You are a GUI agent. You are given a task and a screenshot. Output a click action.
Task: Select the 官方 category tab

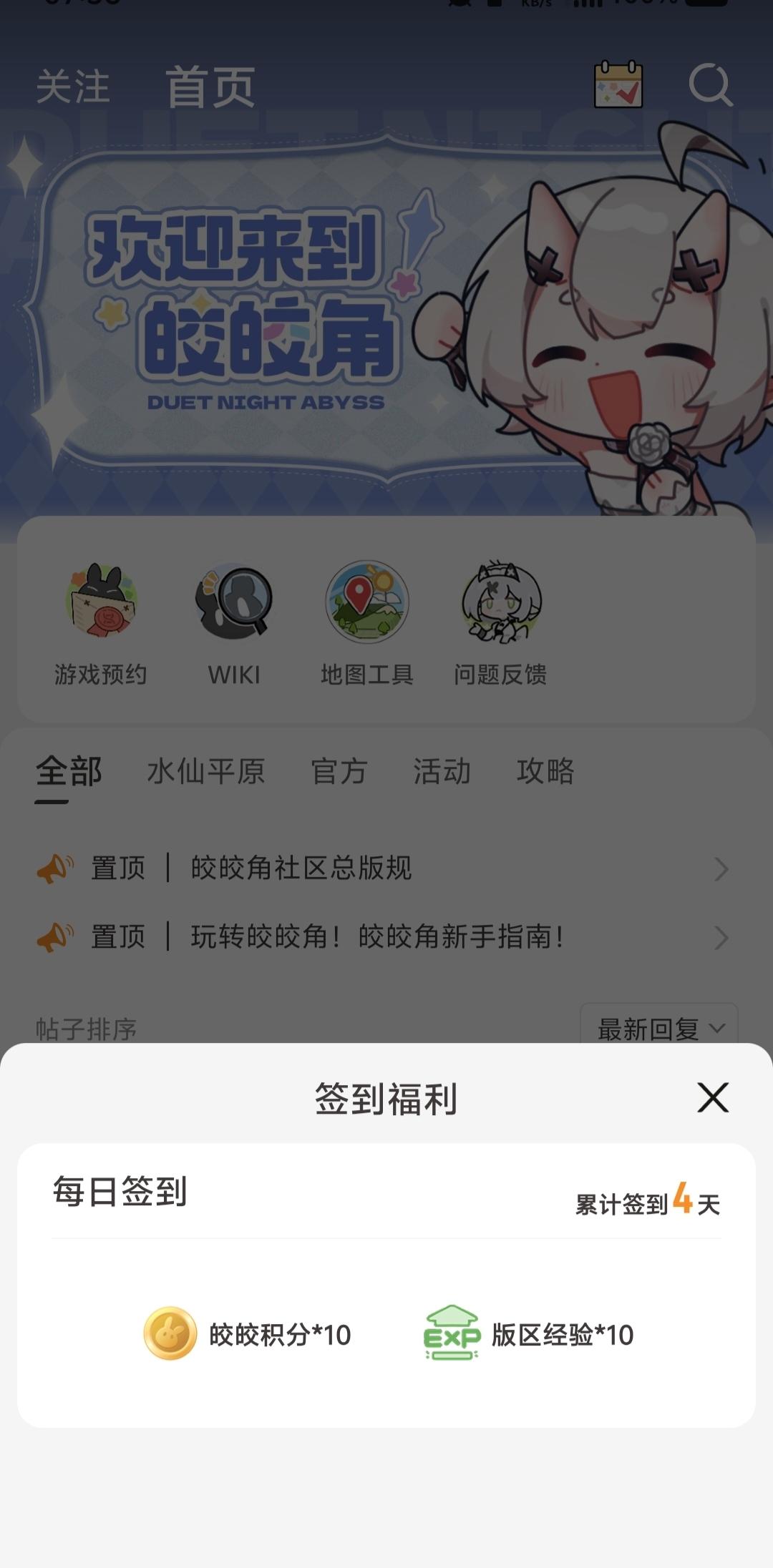339,772
